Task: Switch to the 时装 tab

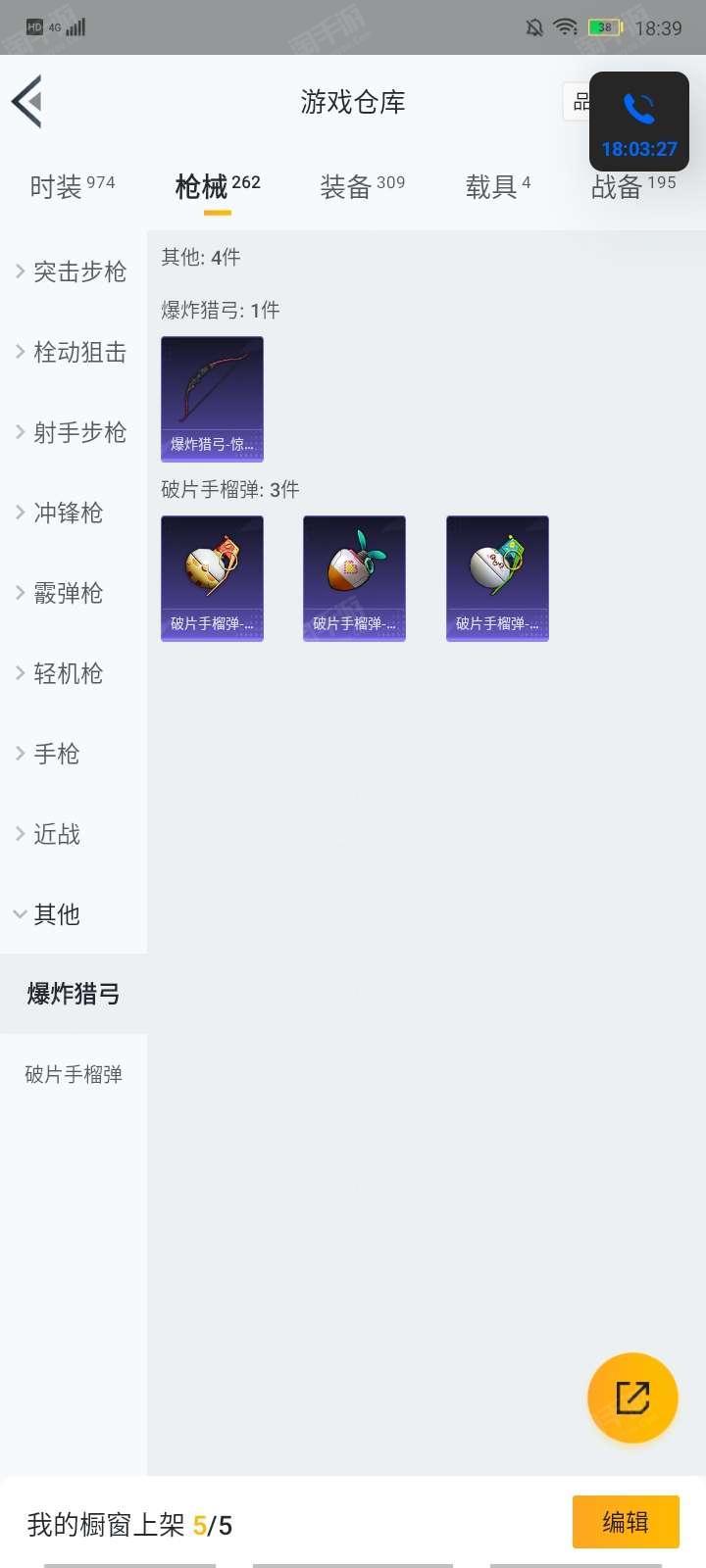Action: [x=72, y=186]
